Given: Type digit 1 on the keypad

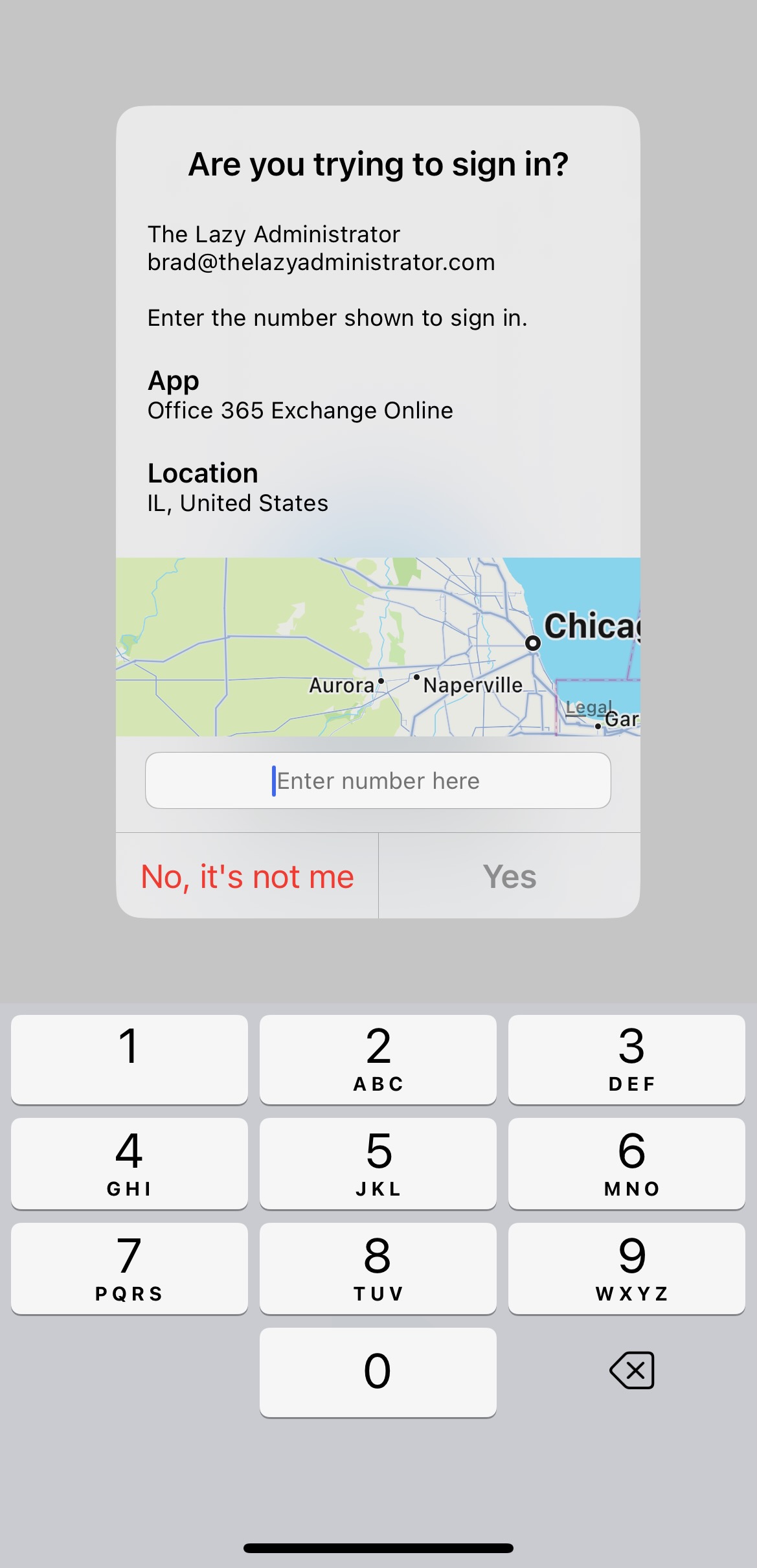Looking at the screenshot, I should [x=130, y=1060].
